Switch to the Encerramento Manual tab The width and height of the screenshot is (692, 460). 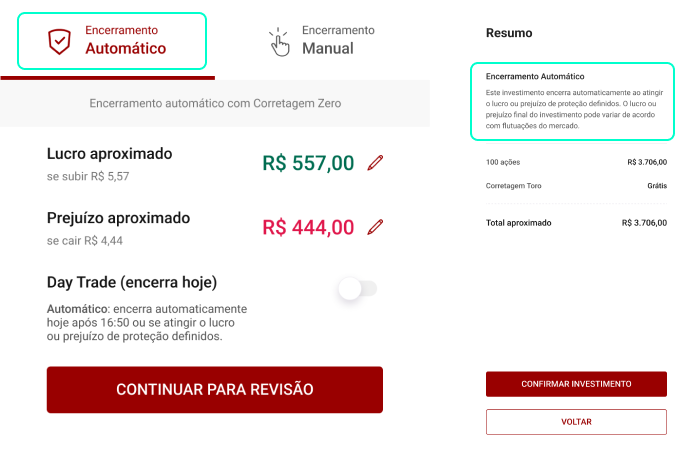tap(322, 40)
